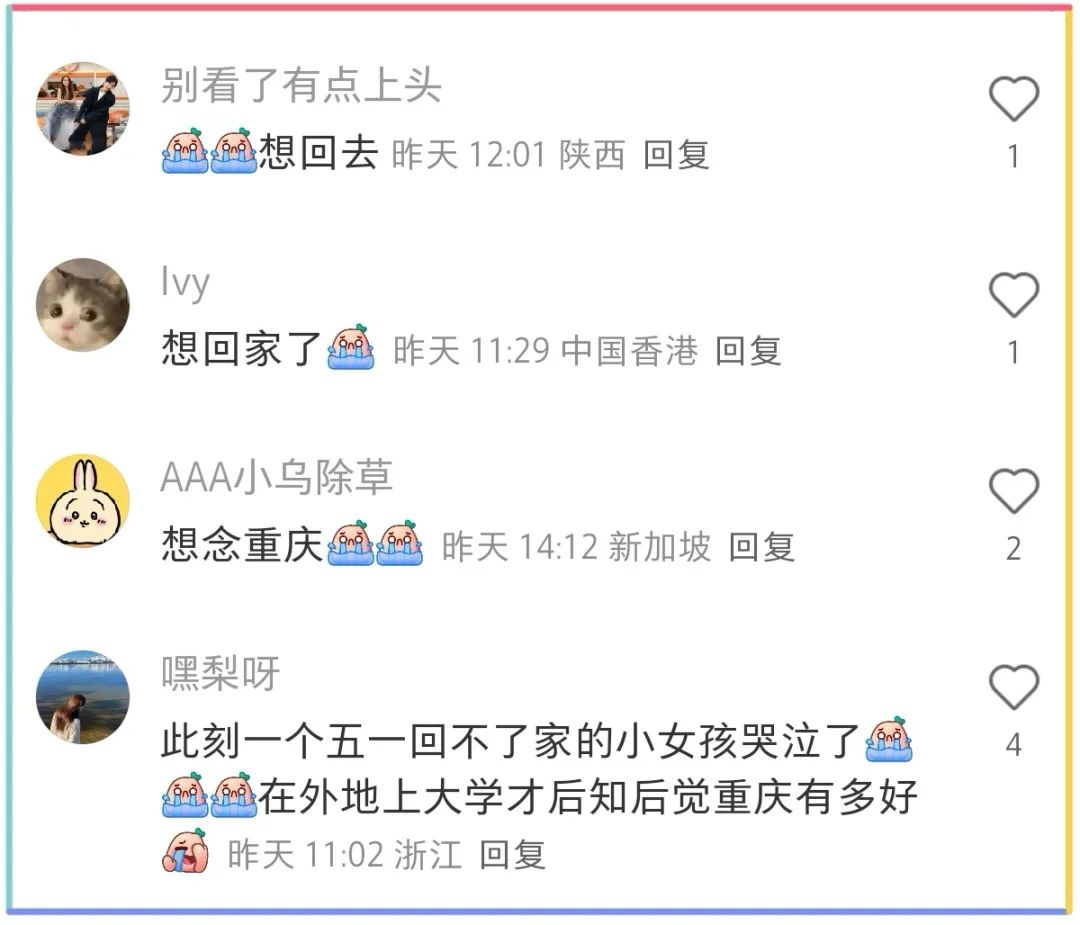
Task: Open 别看了有点上头's profile avatar
Action: [83, 108]
